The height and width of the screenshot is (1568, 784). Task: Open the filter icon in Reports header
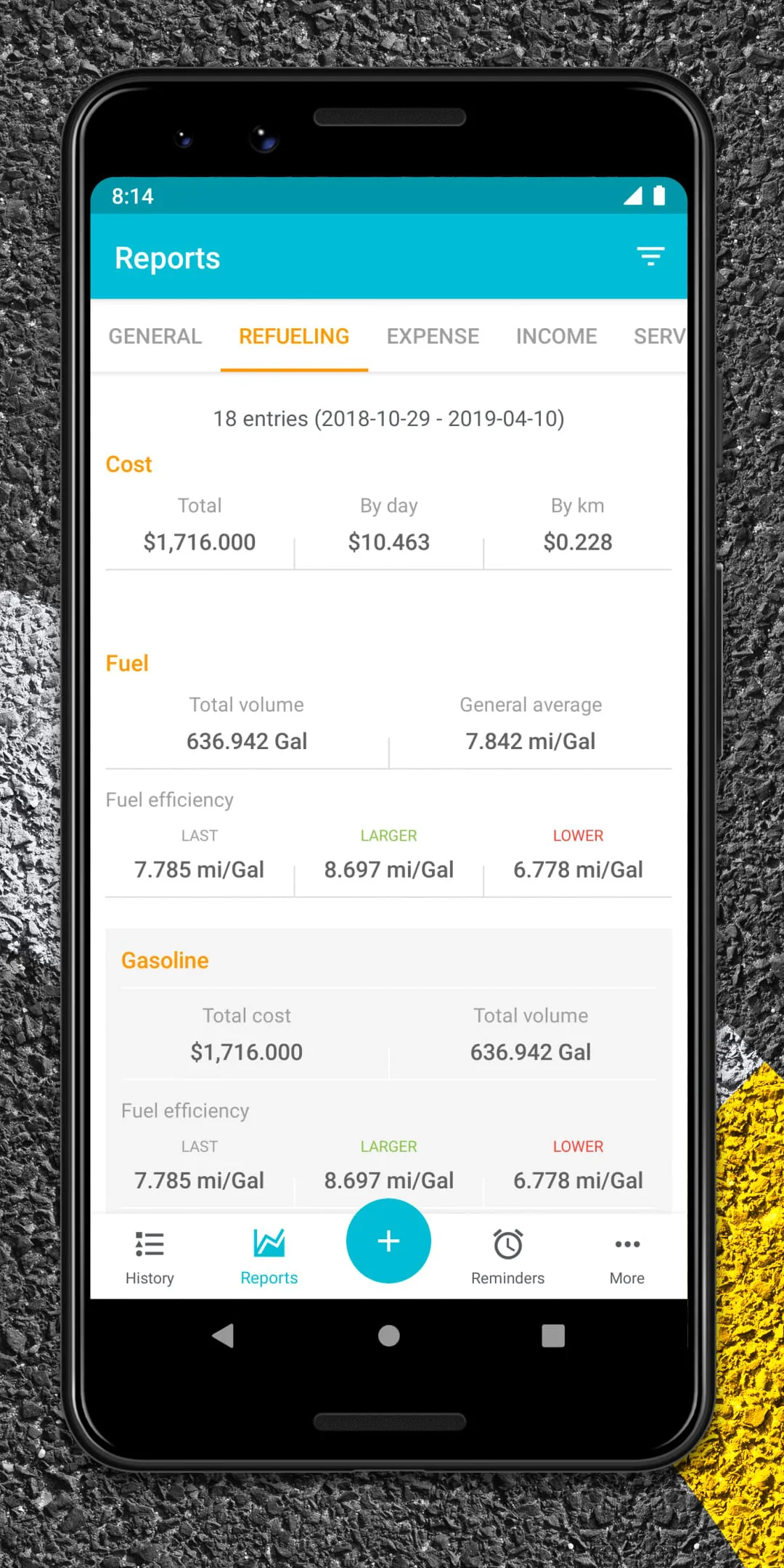650,256
